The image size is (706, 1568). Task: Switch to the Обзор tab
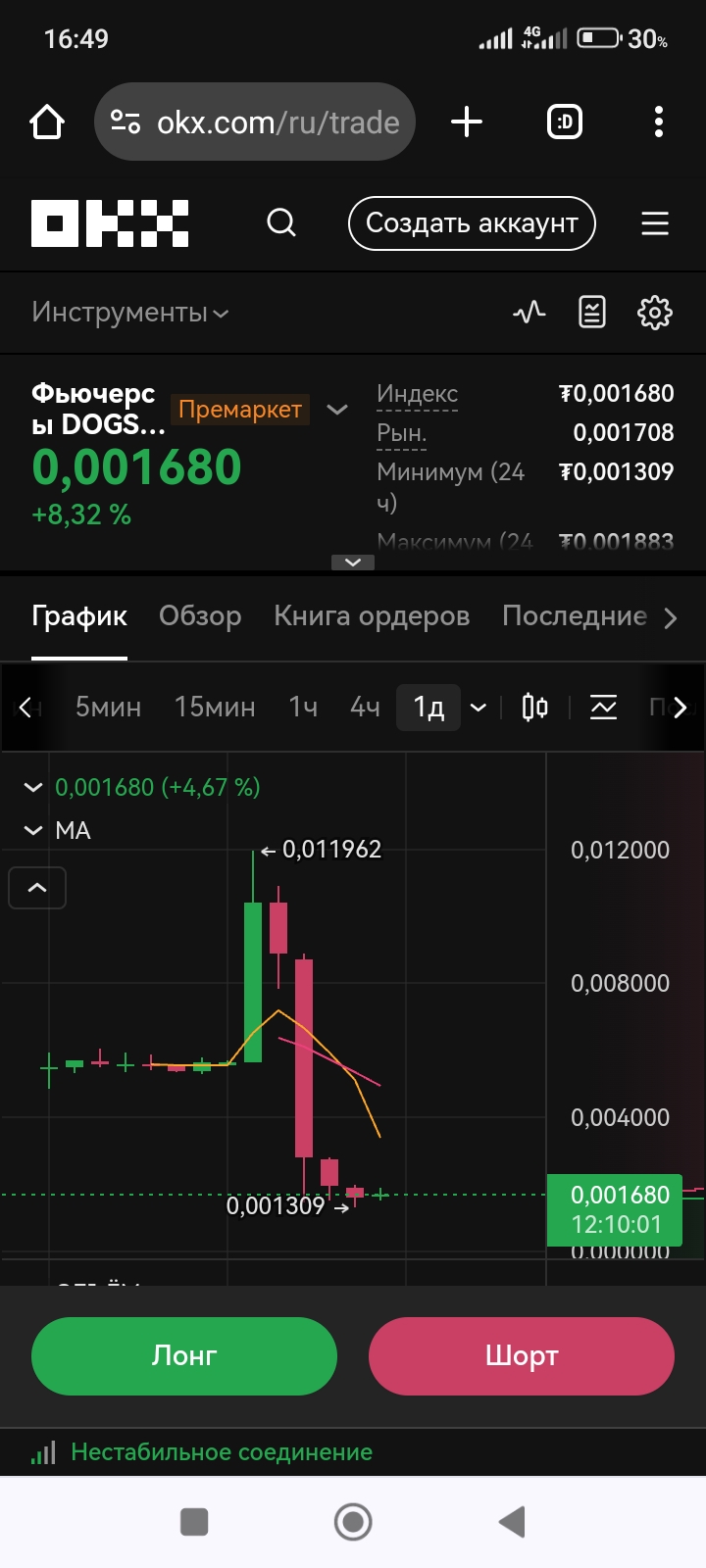tap(200, 616)
